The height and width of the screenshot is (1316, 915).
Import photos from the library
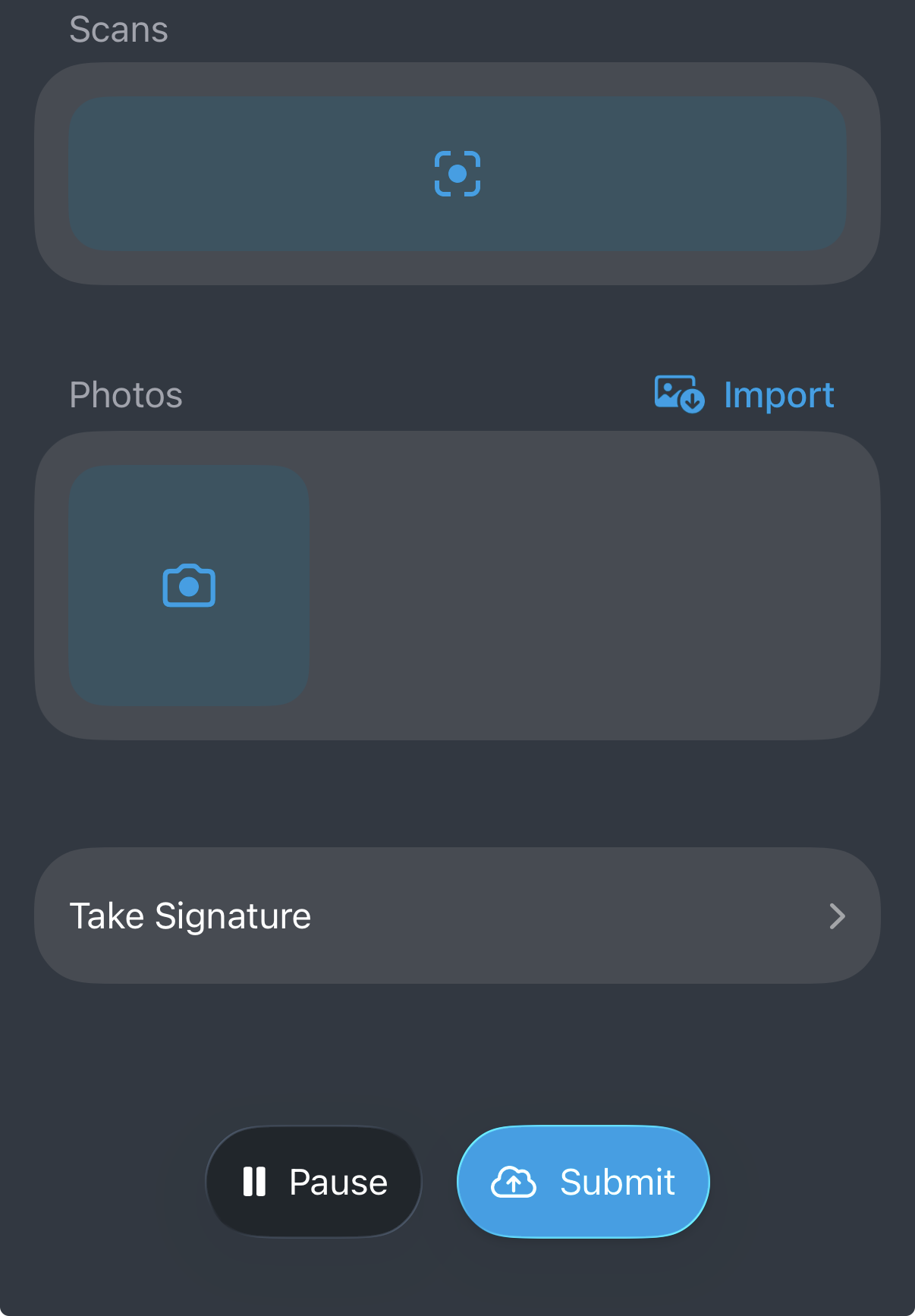point(745,395)
